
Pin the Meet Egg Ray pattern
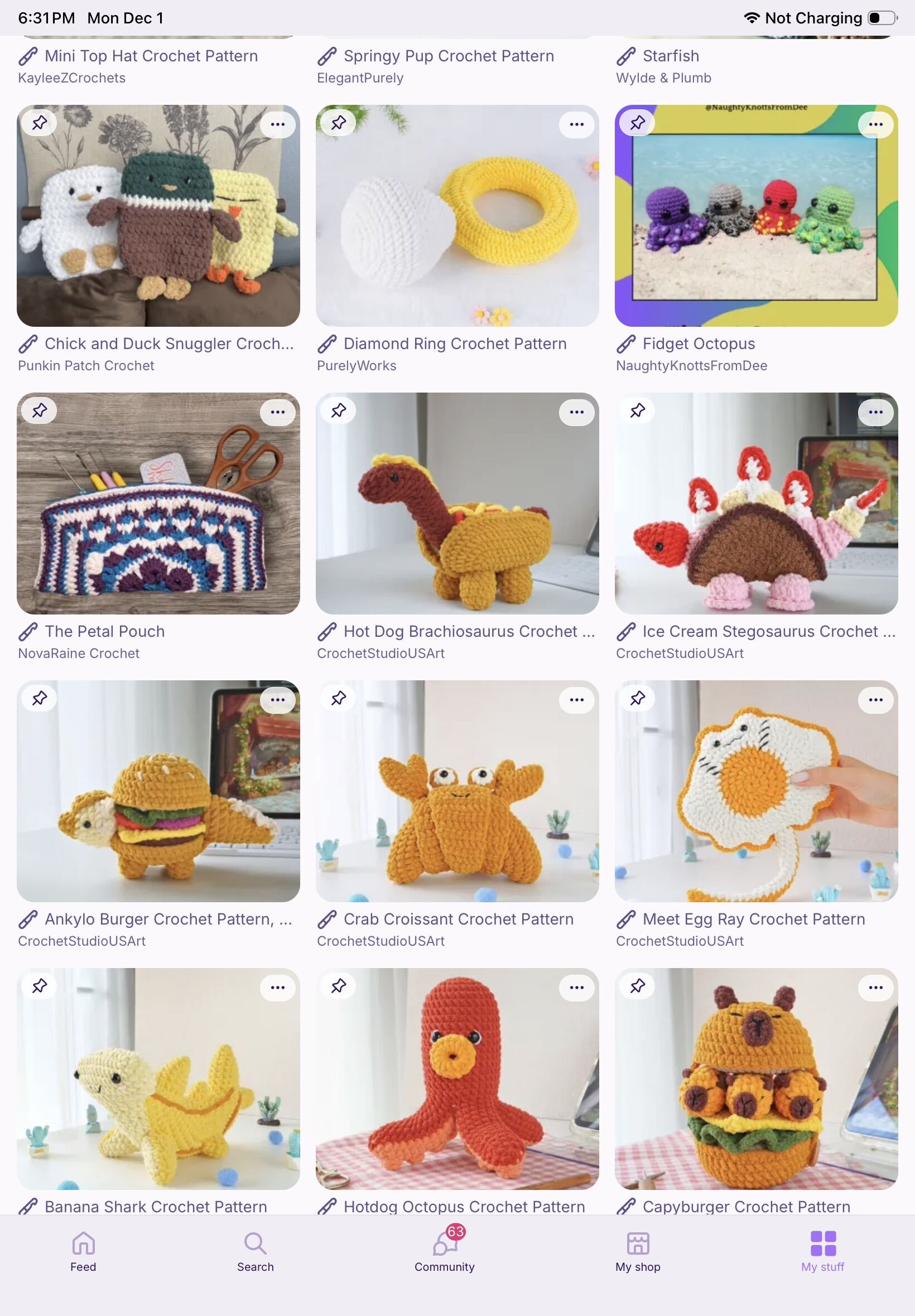[638, 698]
